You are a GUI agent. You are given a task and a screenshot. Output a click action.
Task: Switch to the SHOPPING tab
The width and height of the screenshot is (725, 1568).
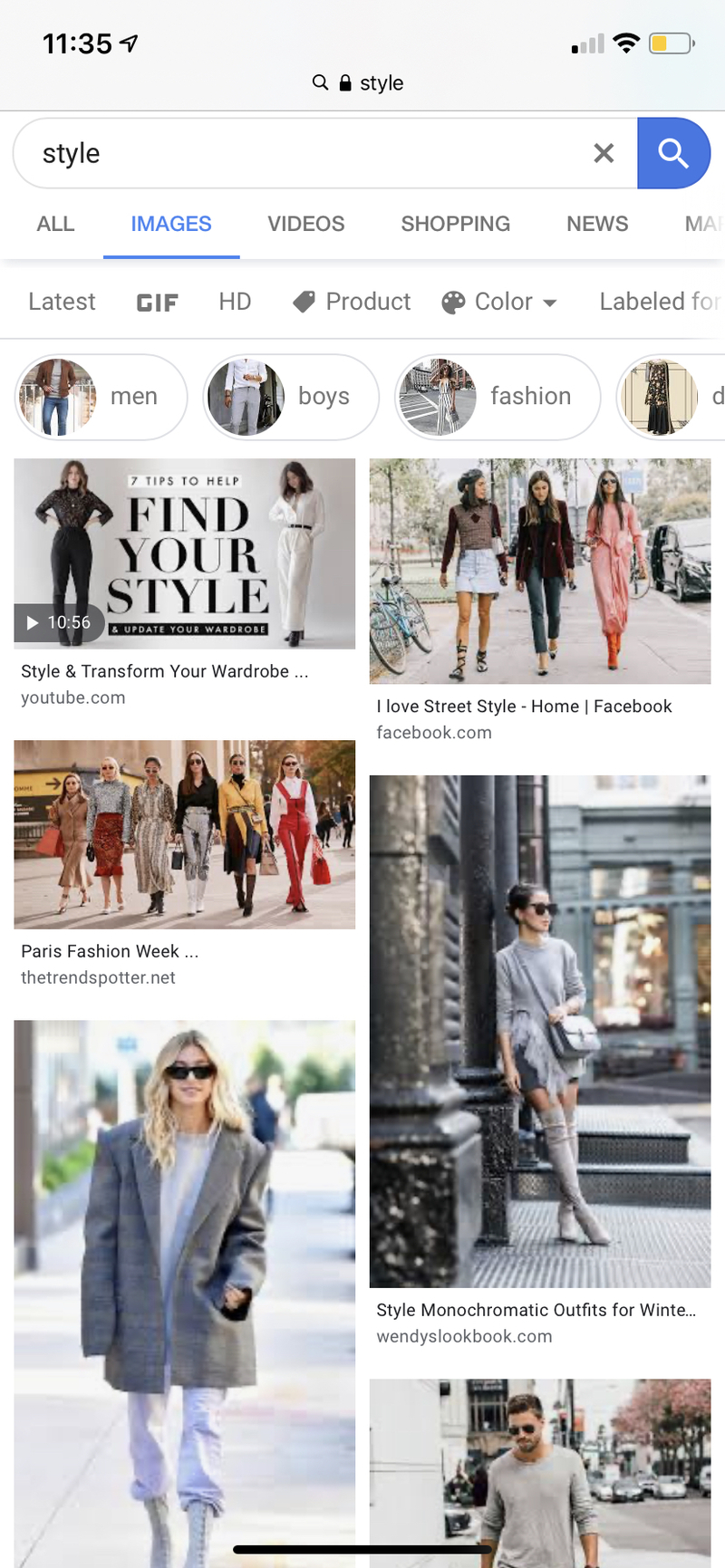coord(455,224)
